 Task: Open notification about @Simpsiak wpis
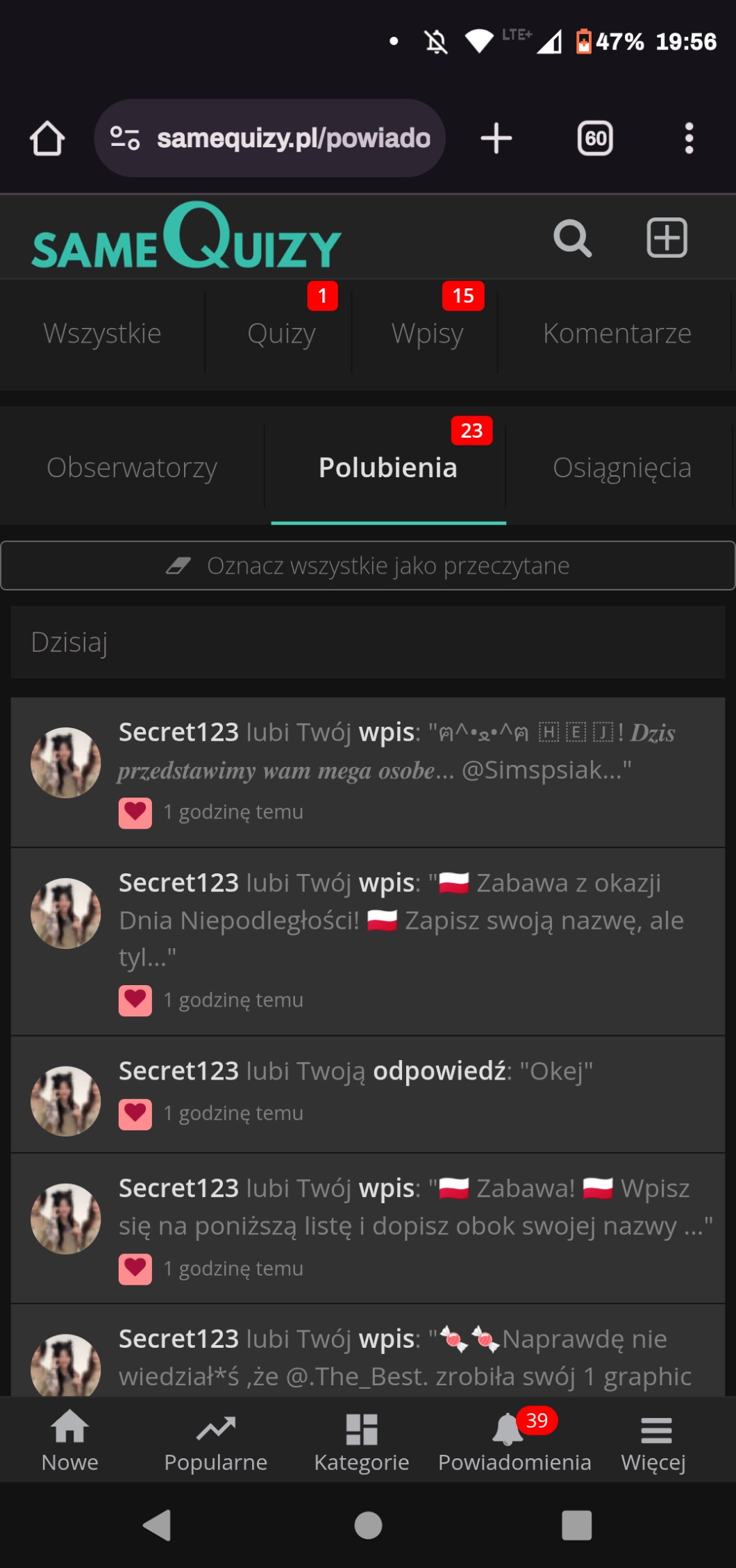click(396, 752)
